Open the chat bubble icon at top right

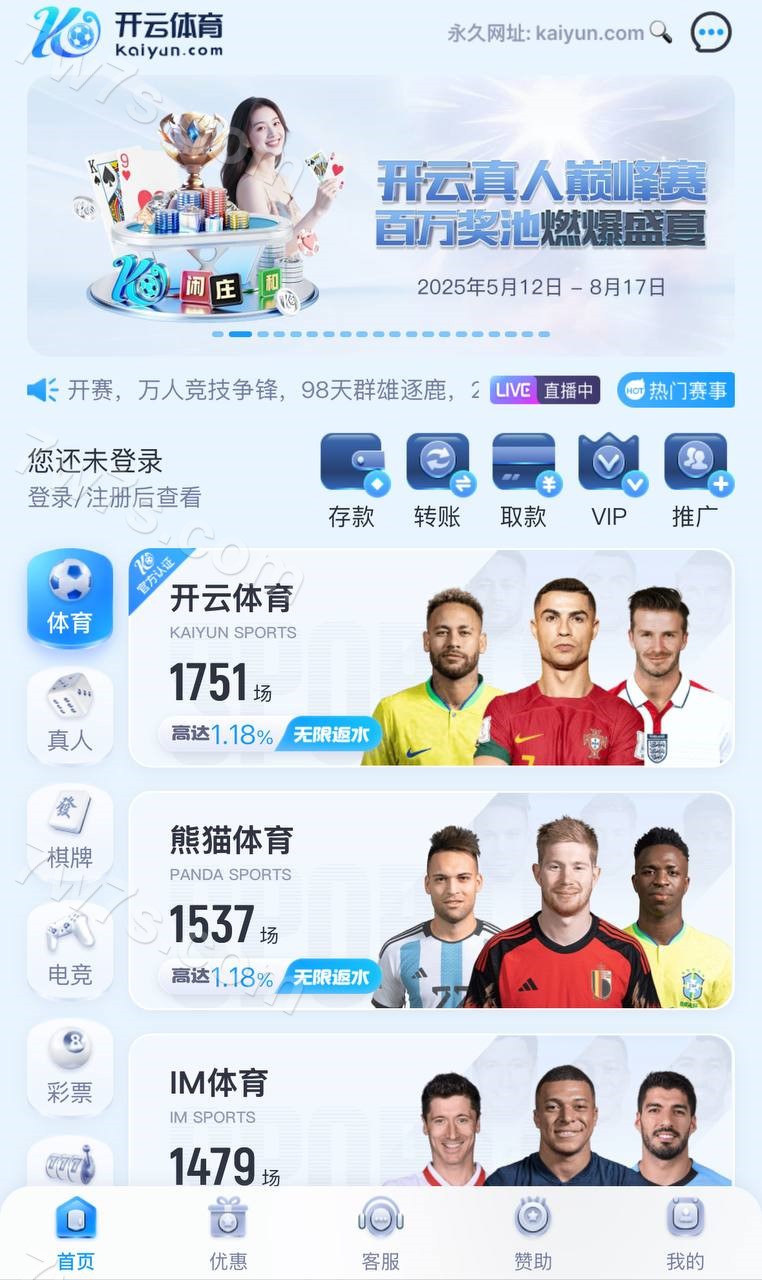click(x=711, y=33)
